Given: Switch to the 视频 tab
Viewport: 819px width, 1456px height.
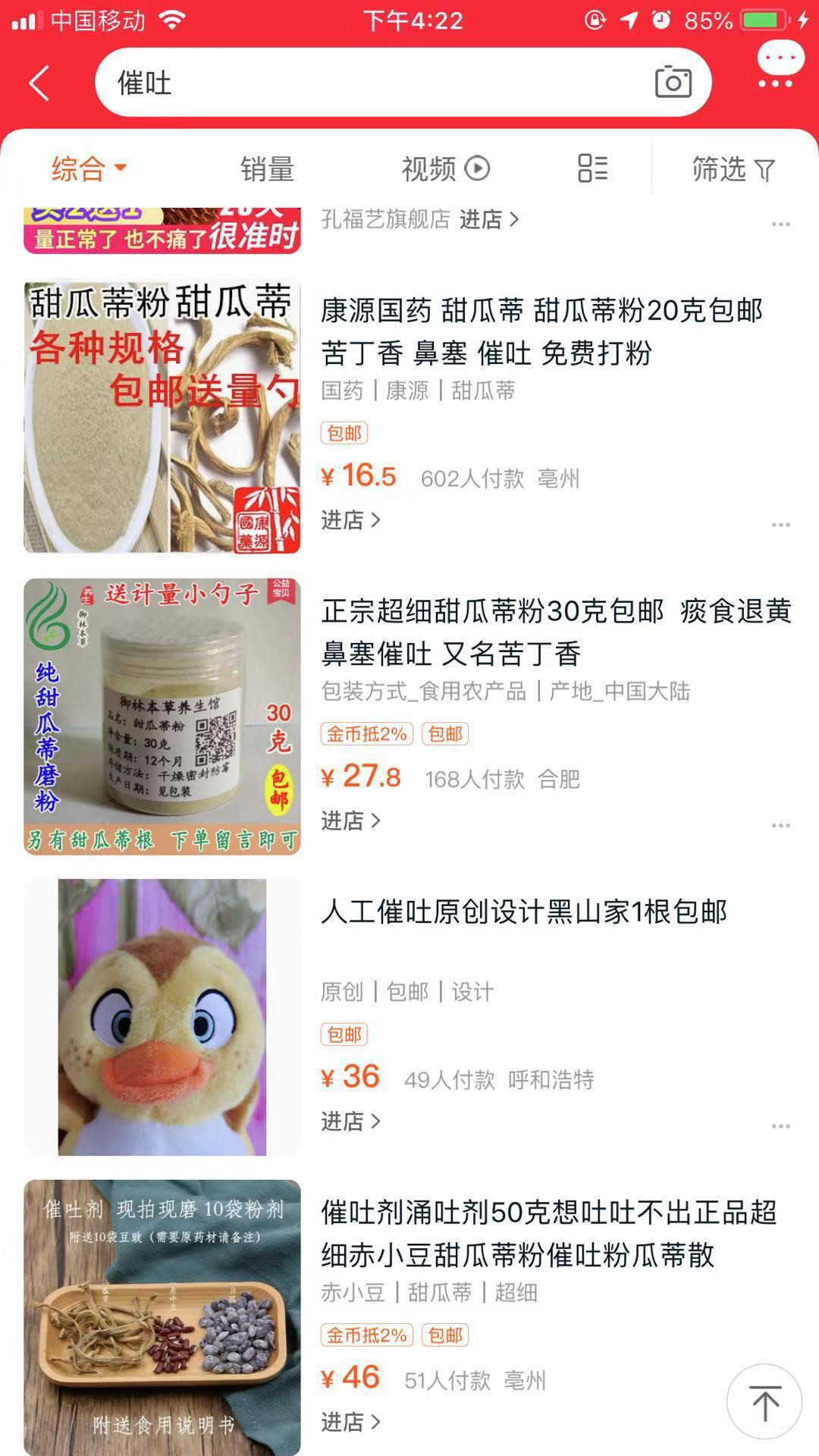Looking at the screenshot, I should click(445, 168).
